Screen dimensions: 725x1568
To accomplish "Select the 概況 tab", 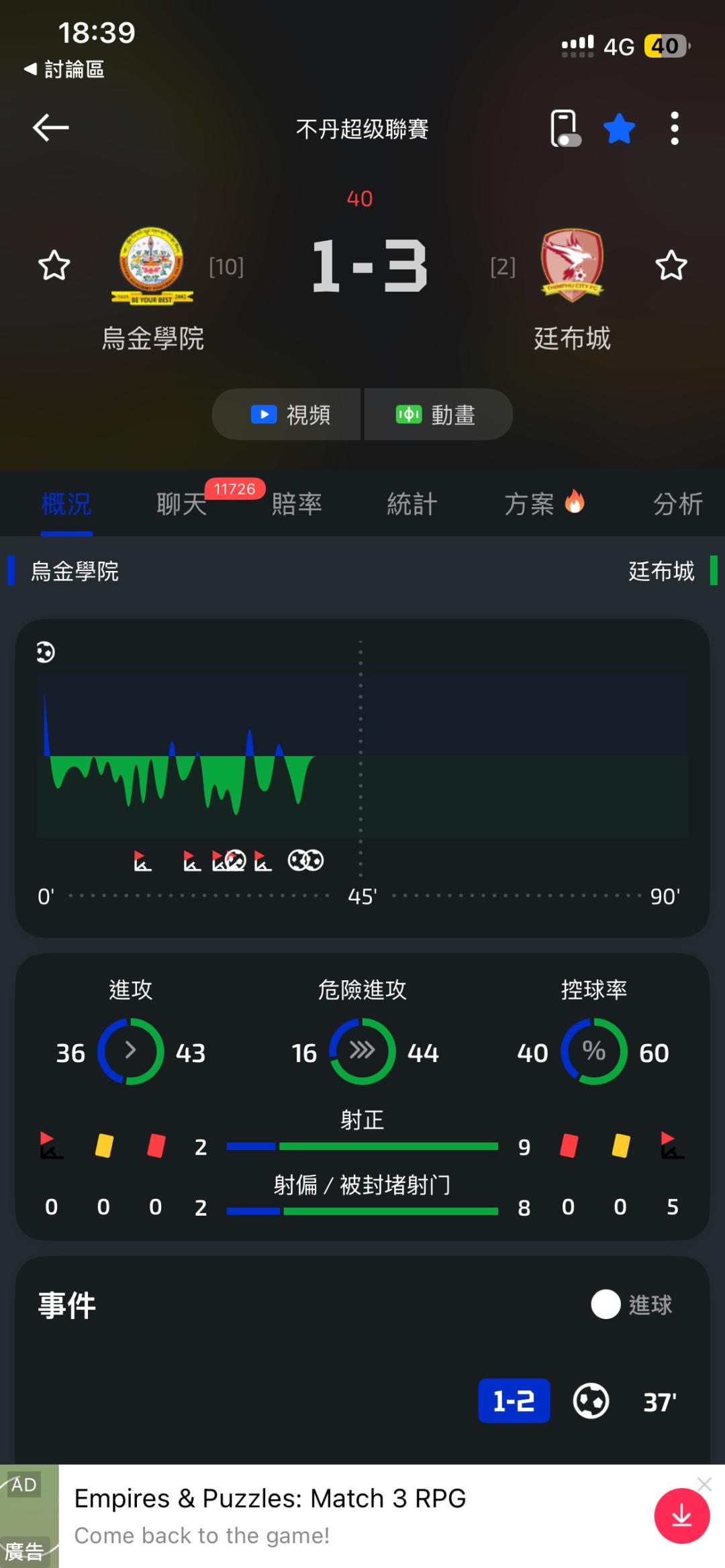I will point(66,504).
